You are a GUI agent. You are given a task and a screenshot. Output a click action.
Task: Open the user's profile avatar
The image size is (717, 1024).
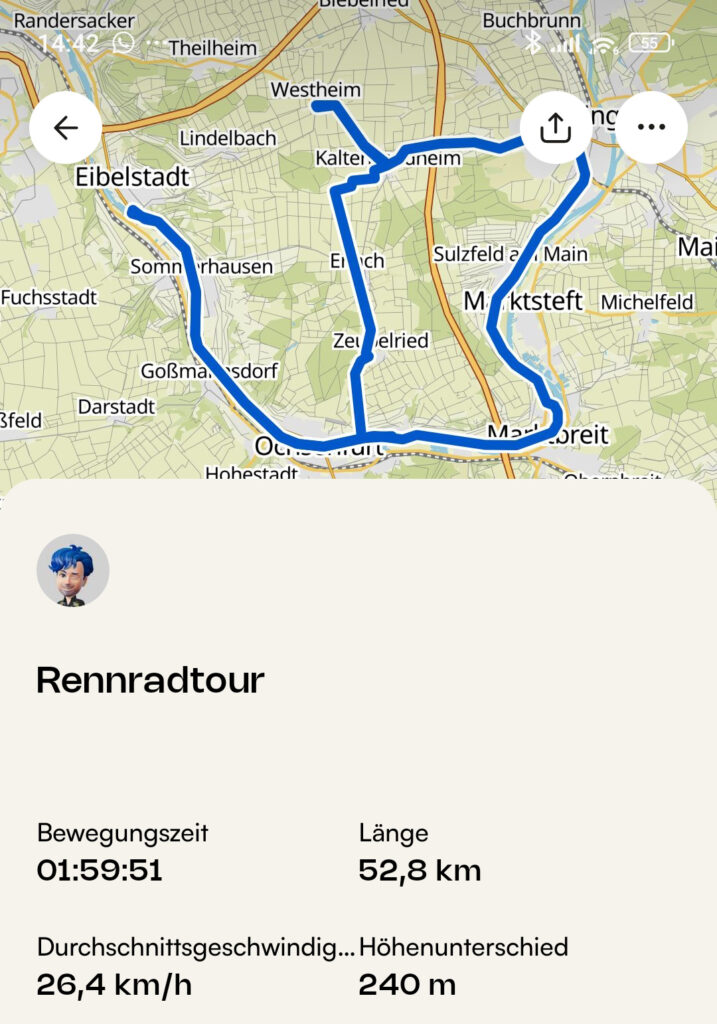click(73, 570)
